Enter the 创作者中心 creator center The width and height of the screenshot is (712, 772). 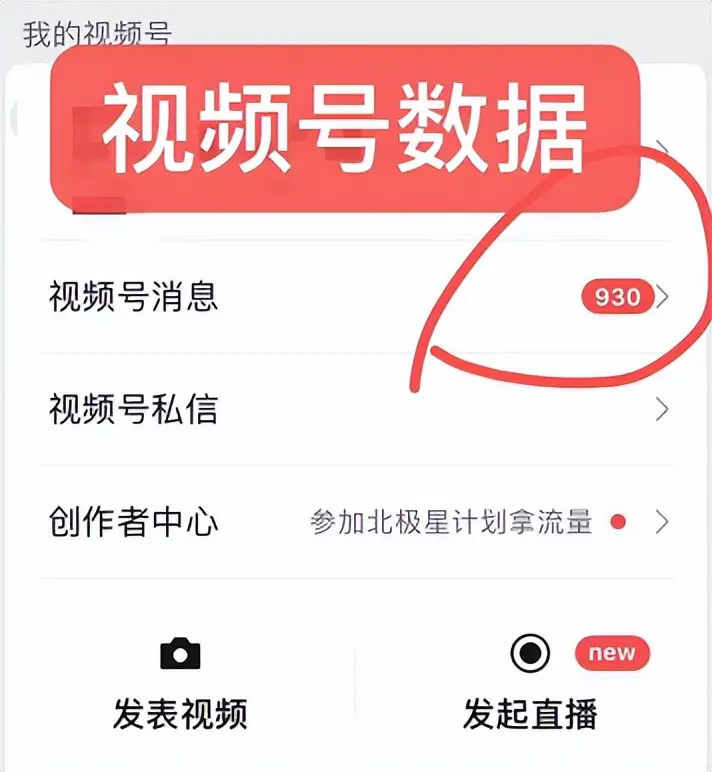tap(134, 522)
